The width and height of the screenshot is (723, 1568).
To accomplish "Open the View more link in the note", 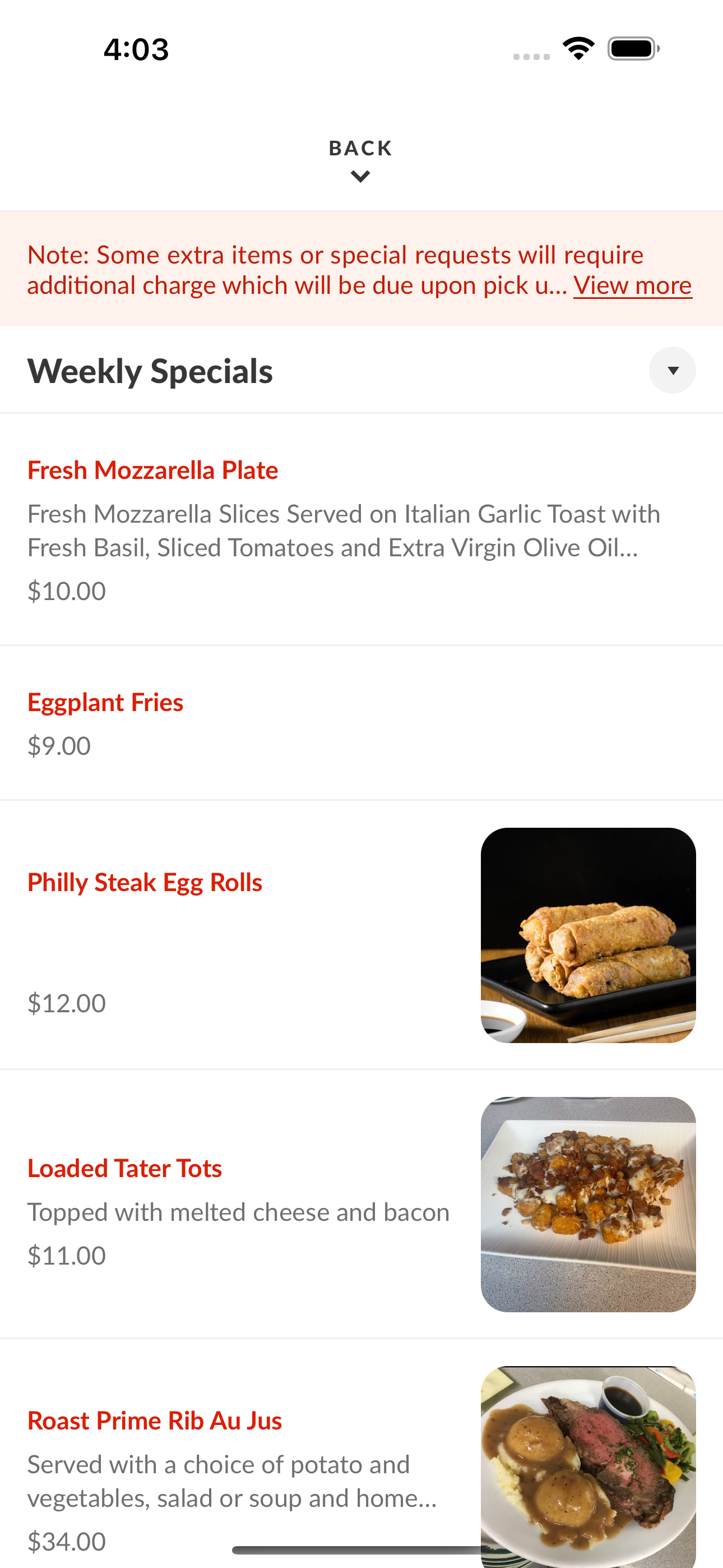I will (632, 285).
